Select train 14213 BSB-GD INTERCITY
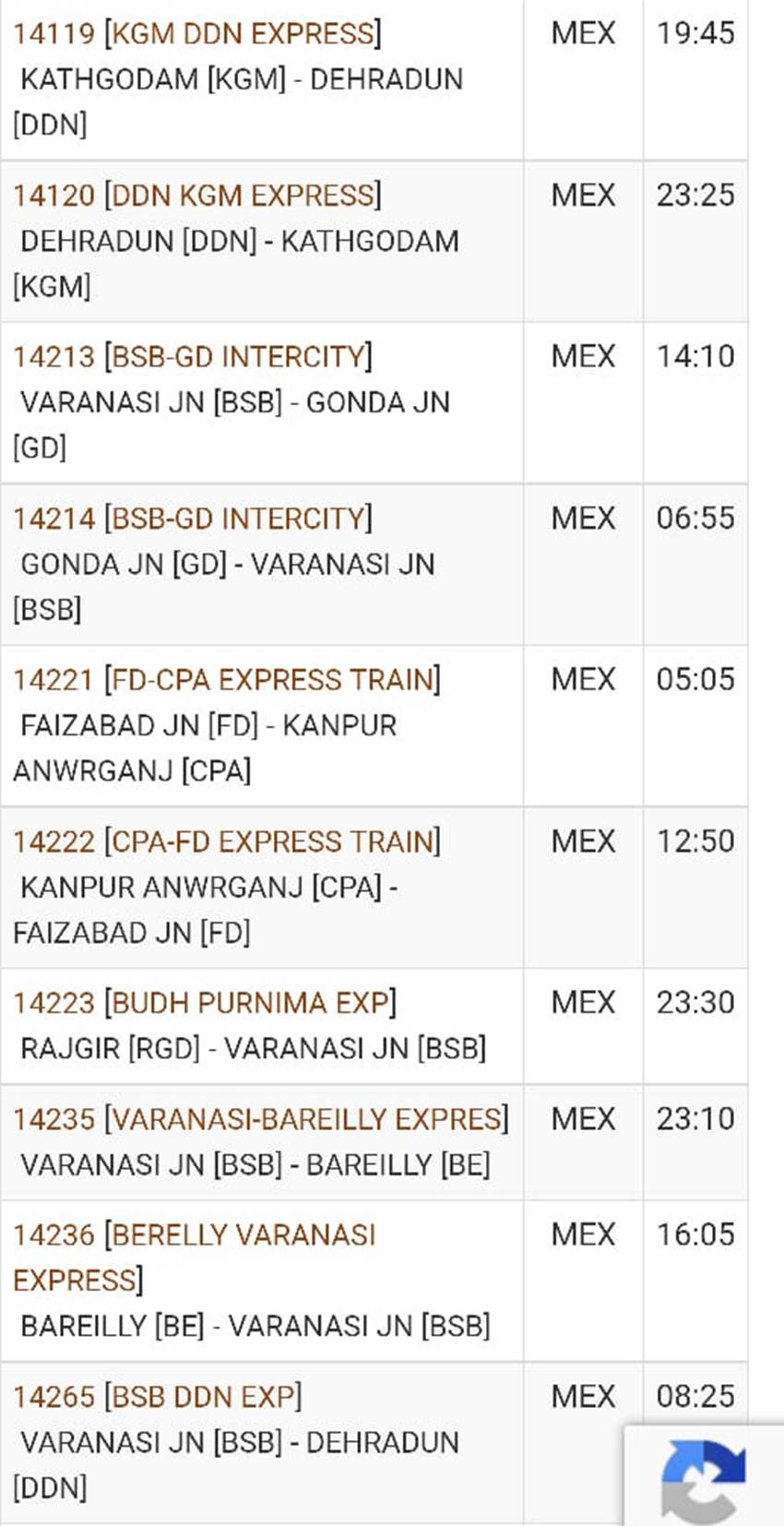The width and height of the screenshot is (784, 1526). coord(192,357)
